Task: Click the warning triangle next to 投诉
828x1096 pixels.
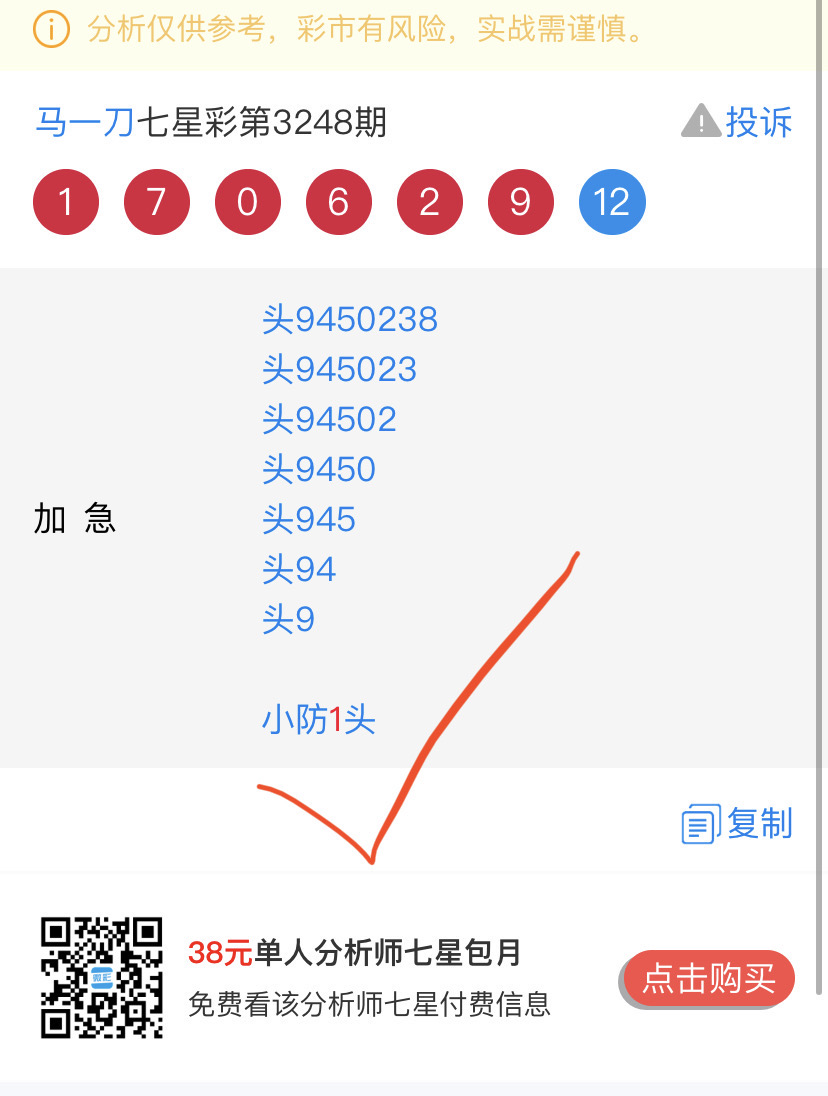Action: [x=700, y=122]
